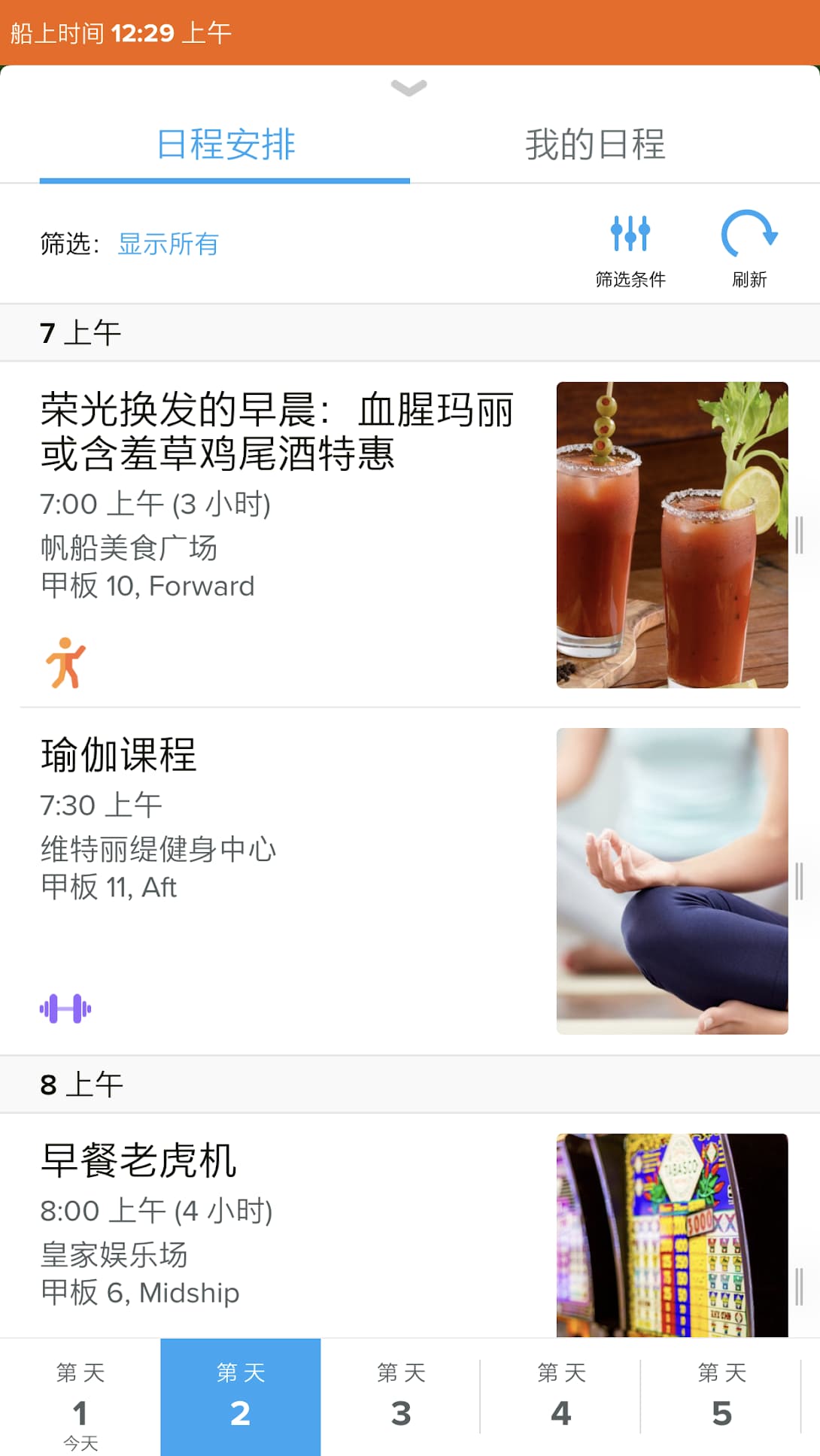Tap the 显示所有 filter link
Screen dimensions: 820x1456
pos(168,244)
